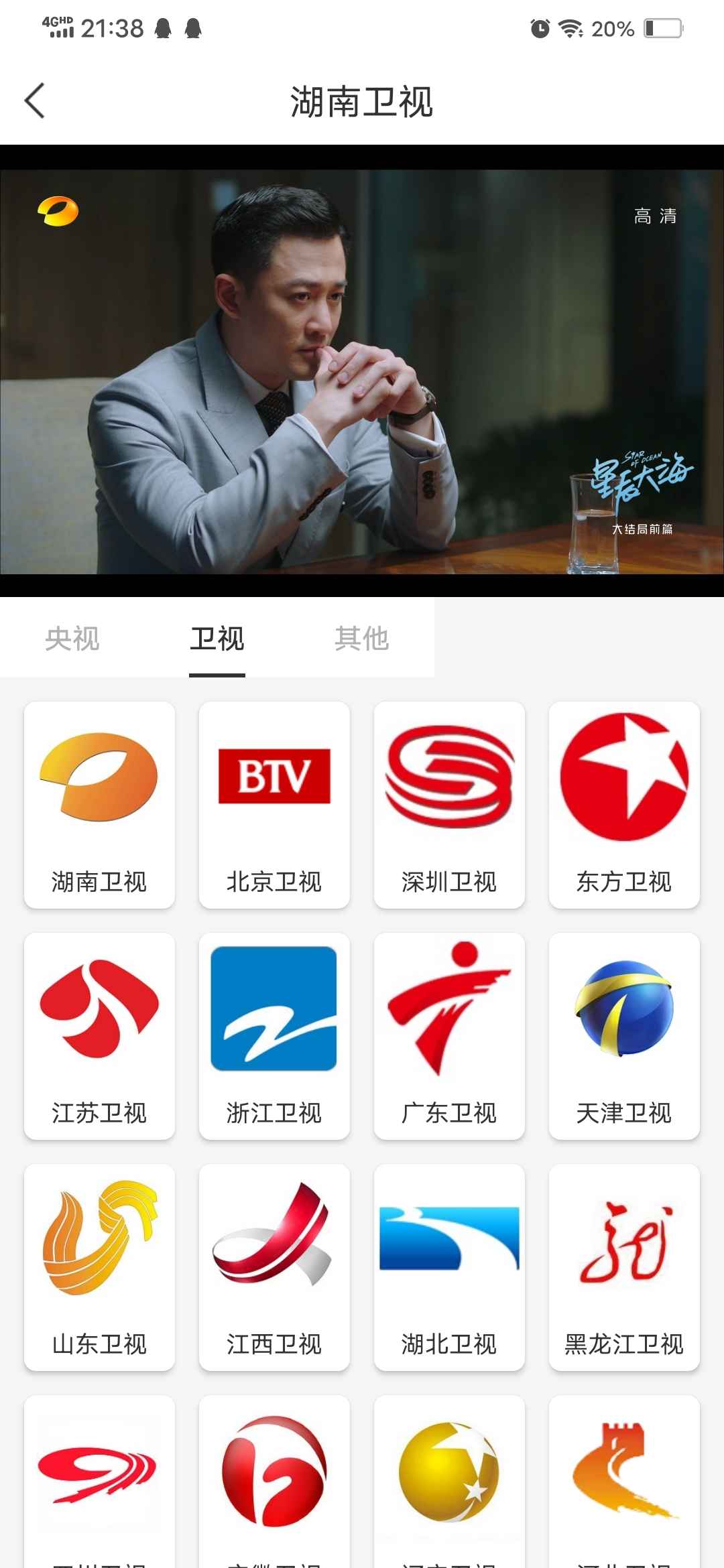Tap the playing video of 星辰大海
Screen dimensions: 724x1568
click(362, 369)
